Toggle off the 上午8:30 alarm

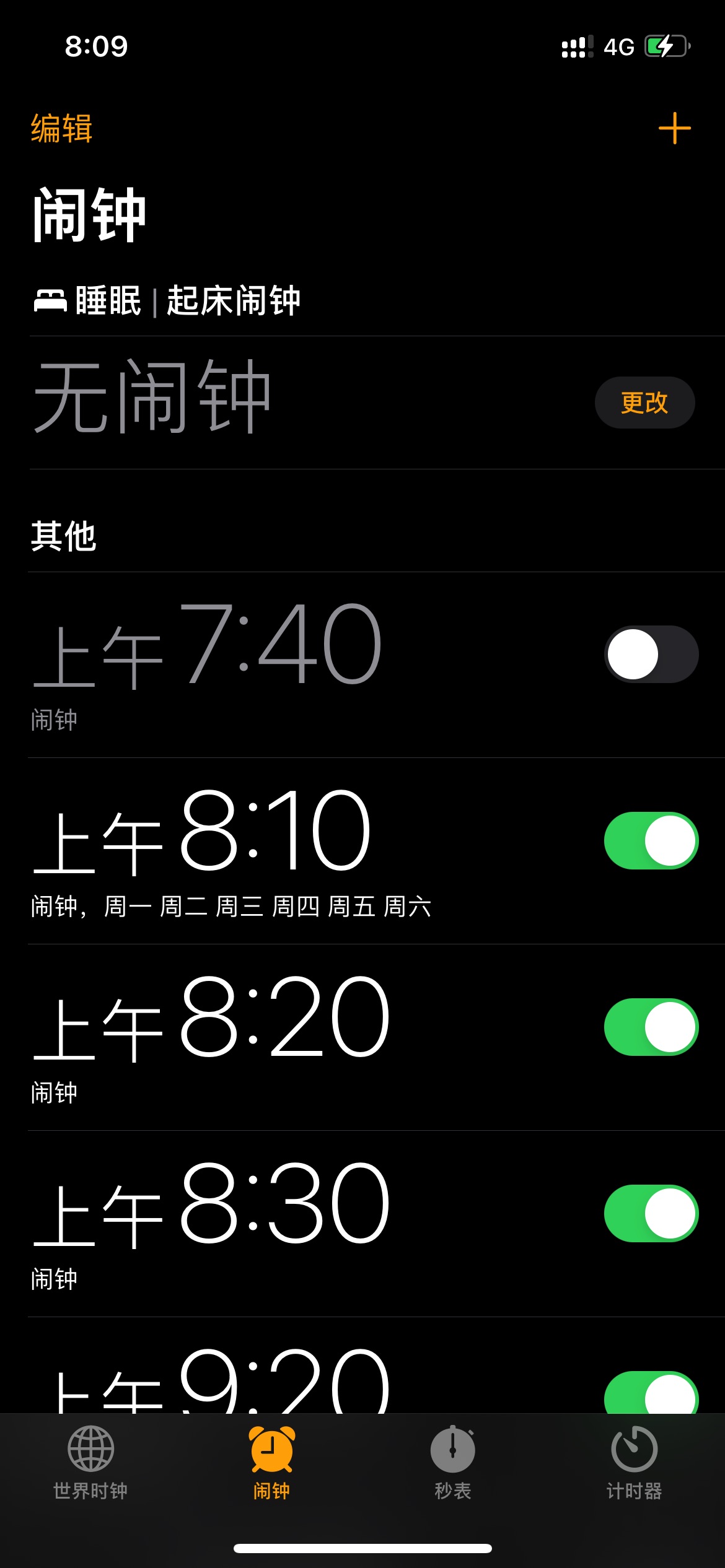point(651,1213)
